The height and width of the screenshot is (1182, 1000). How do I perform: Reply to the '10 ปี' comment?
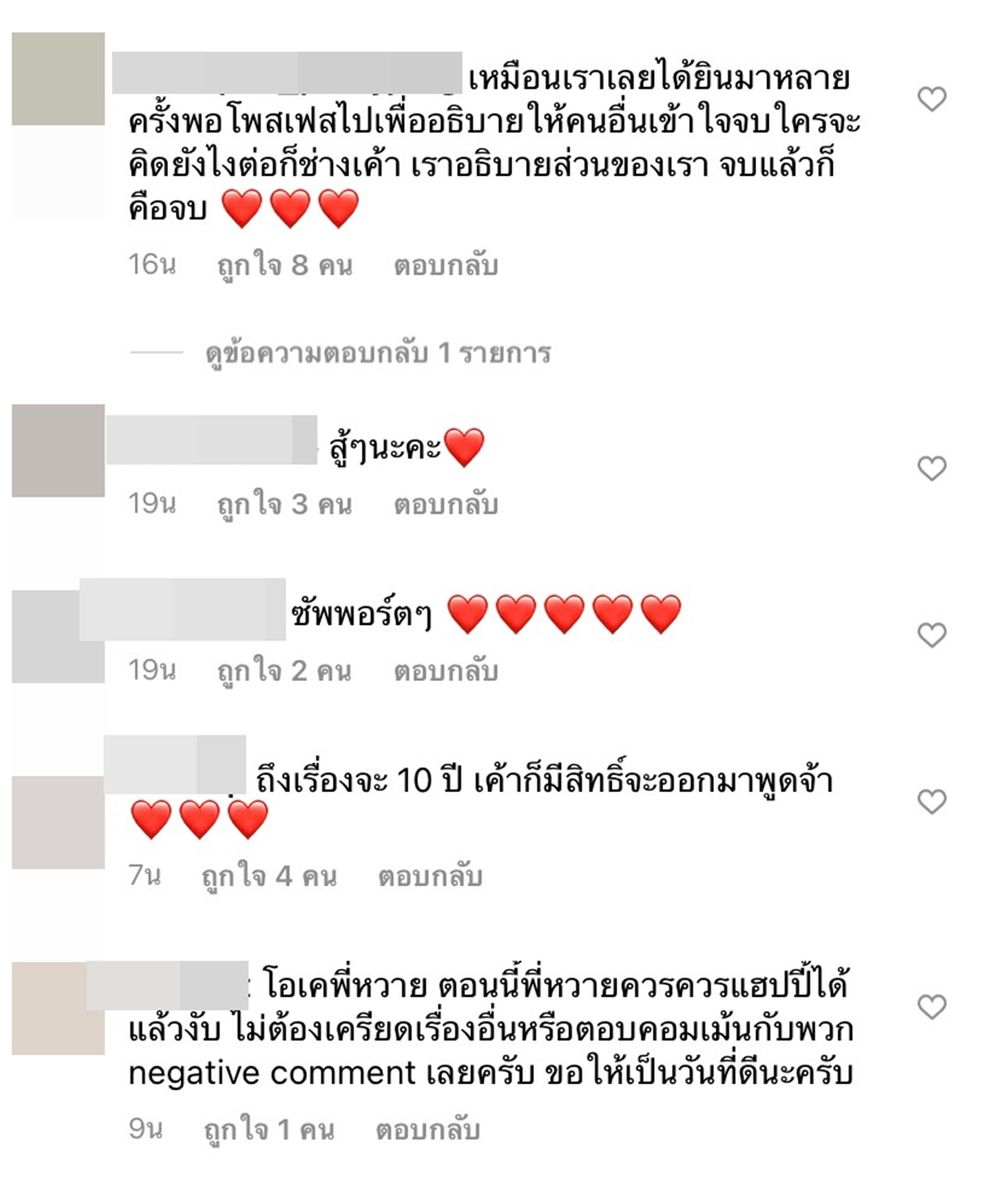pos(430,877)
